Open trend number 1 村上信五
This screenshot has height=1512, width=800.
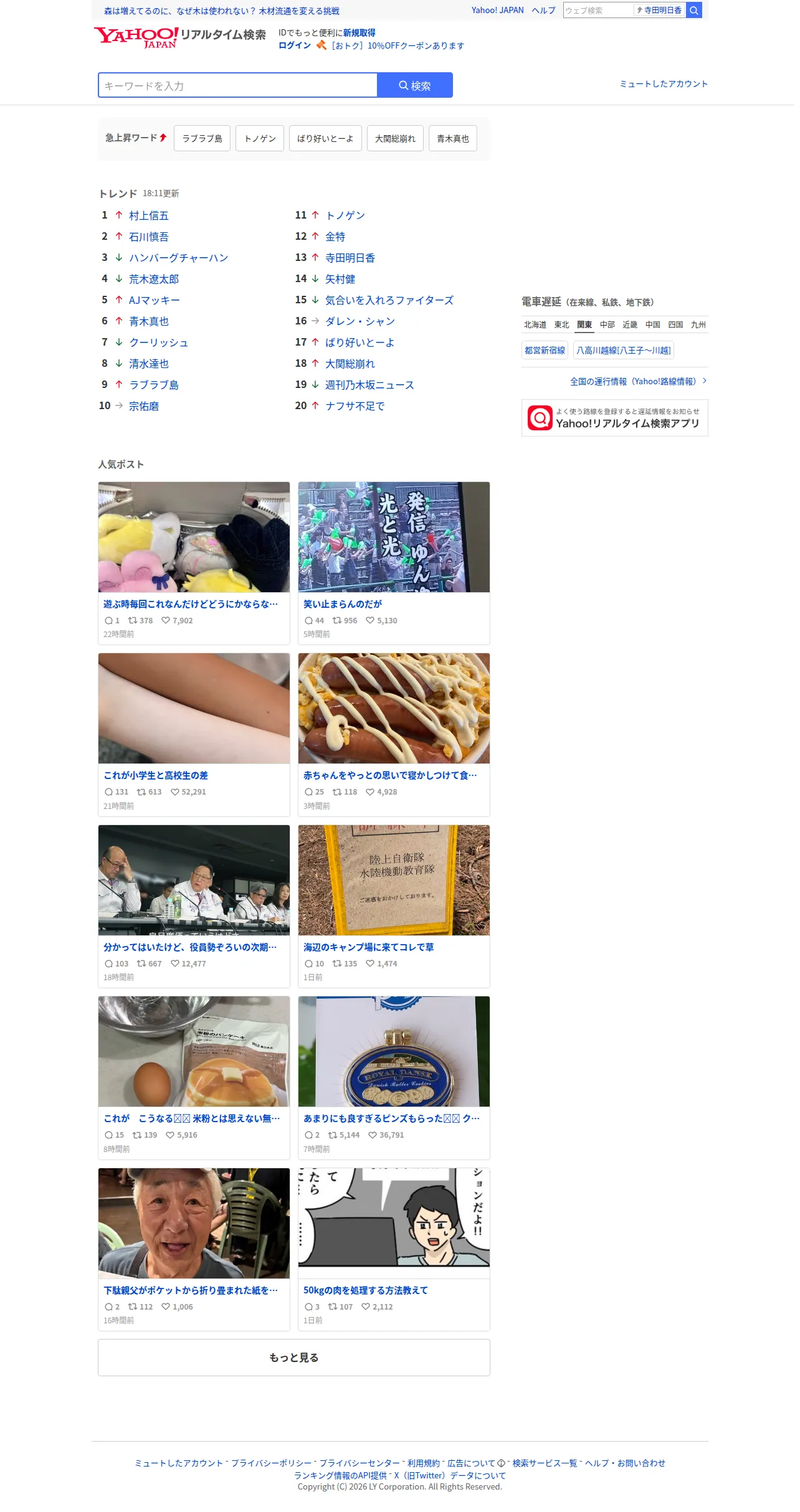[x=149, y=215]
